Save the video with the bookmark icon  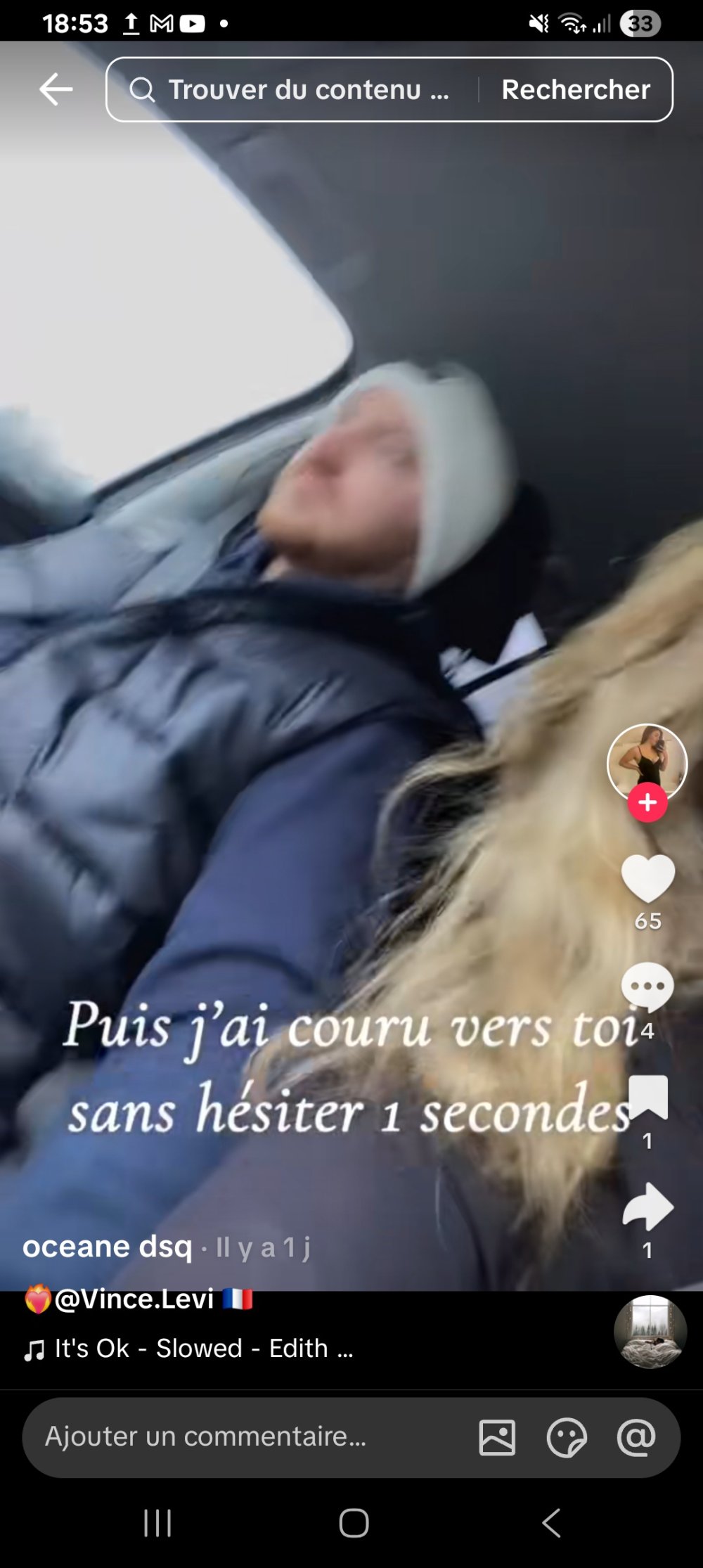click(647, 1097)
